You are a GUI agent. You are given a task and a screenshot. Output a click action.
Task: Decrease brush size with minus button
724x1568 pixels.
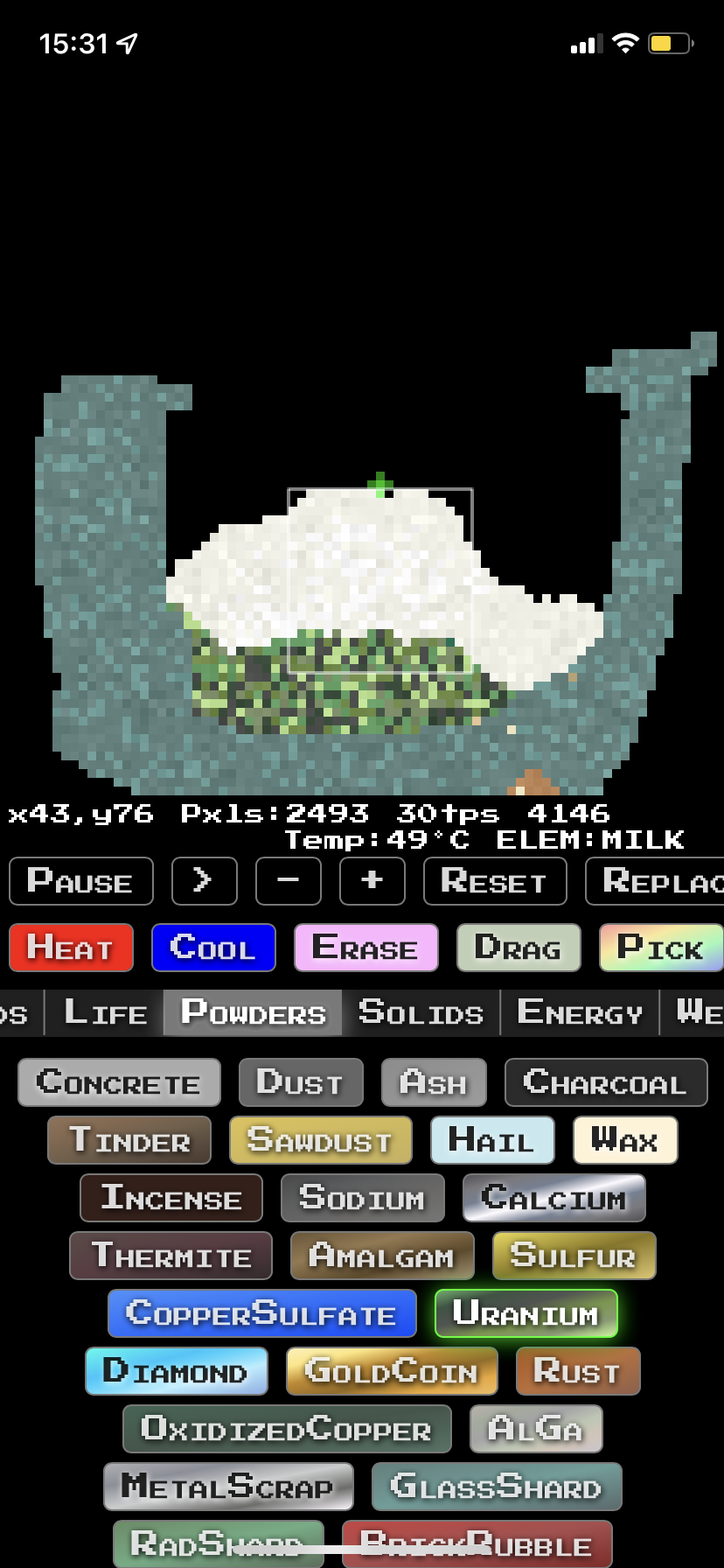288,880
